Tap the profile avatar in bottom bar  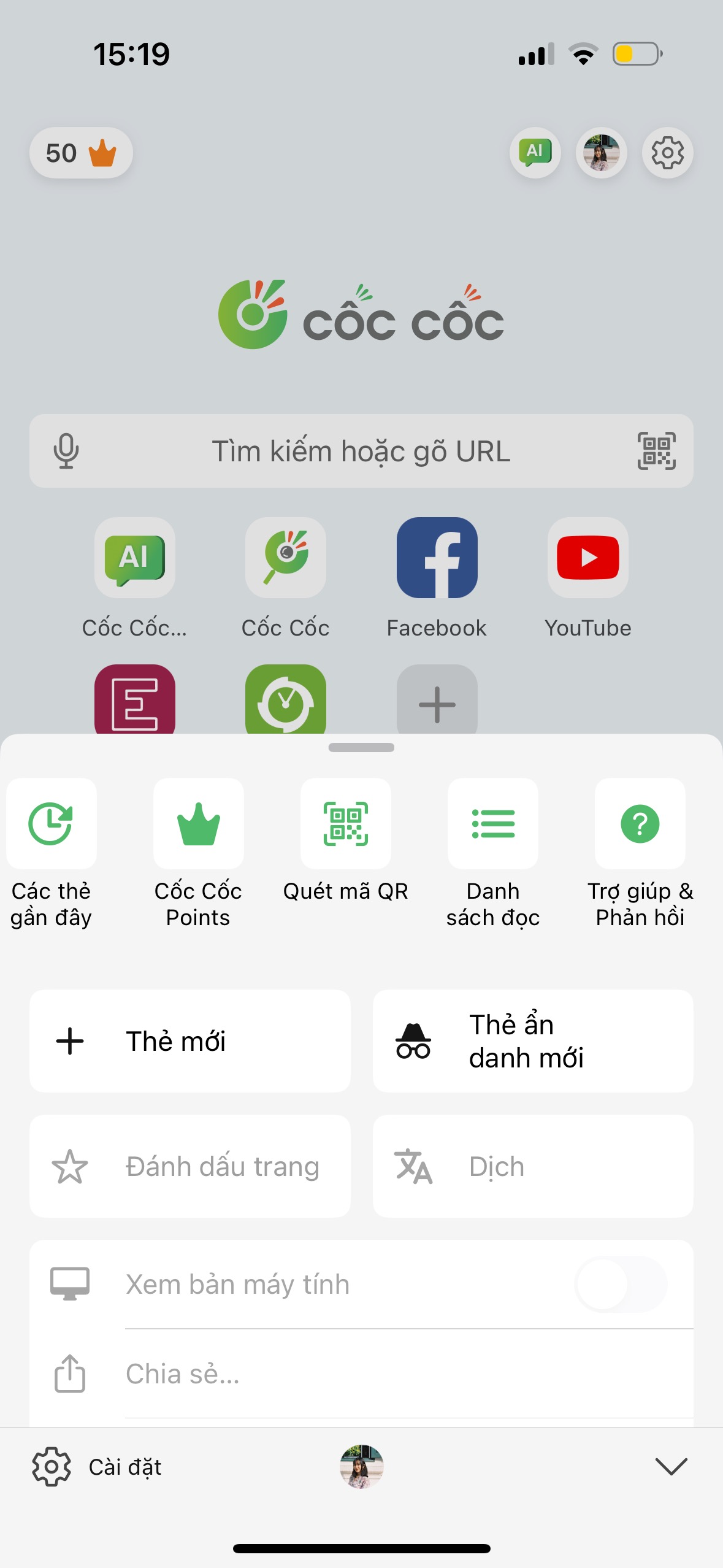click(x=362, y=1467)
